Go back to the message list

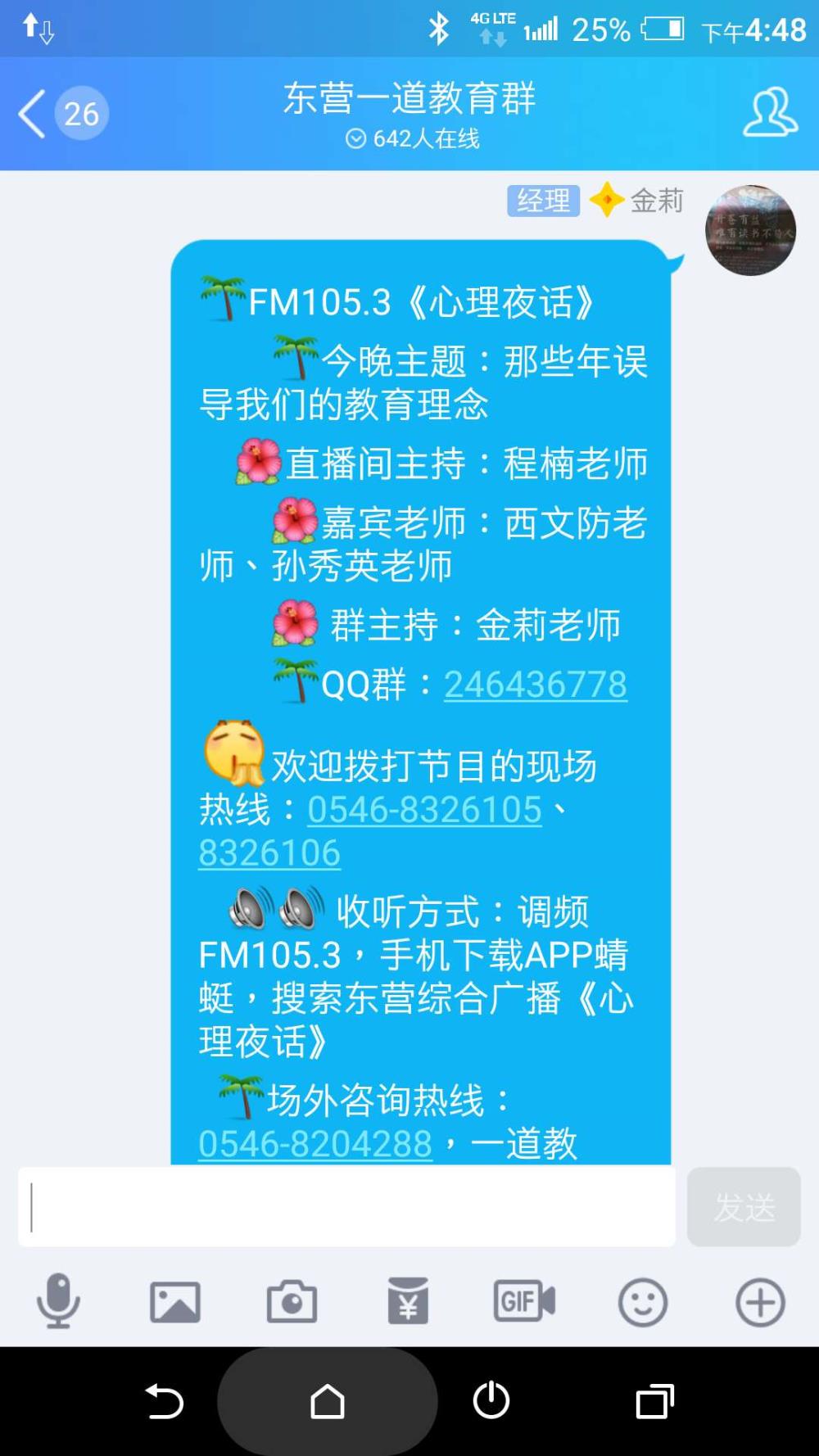(61, 113)
